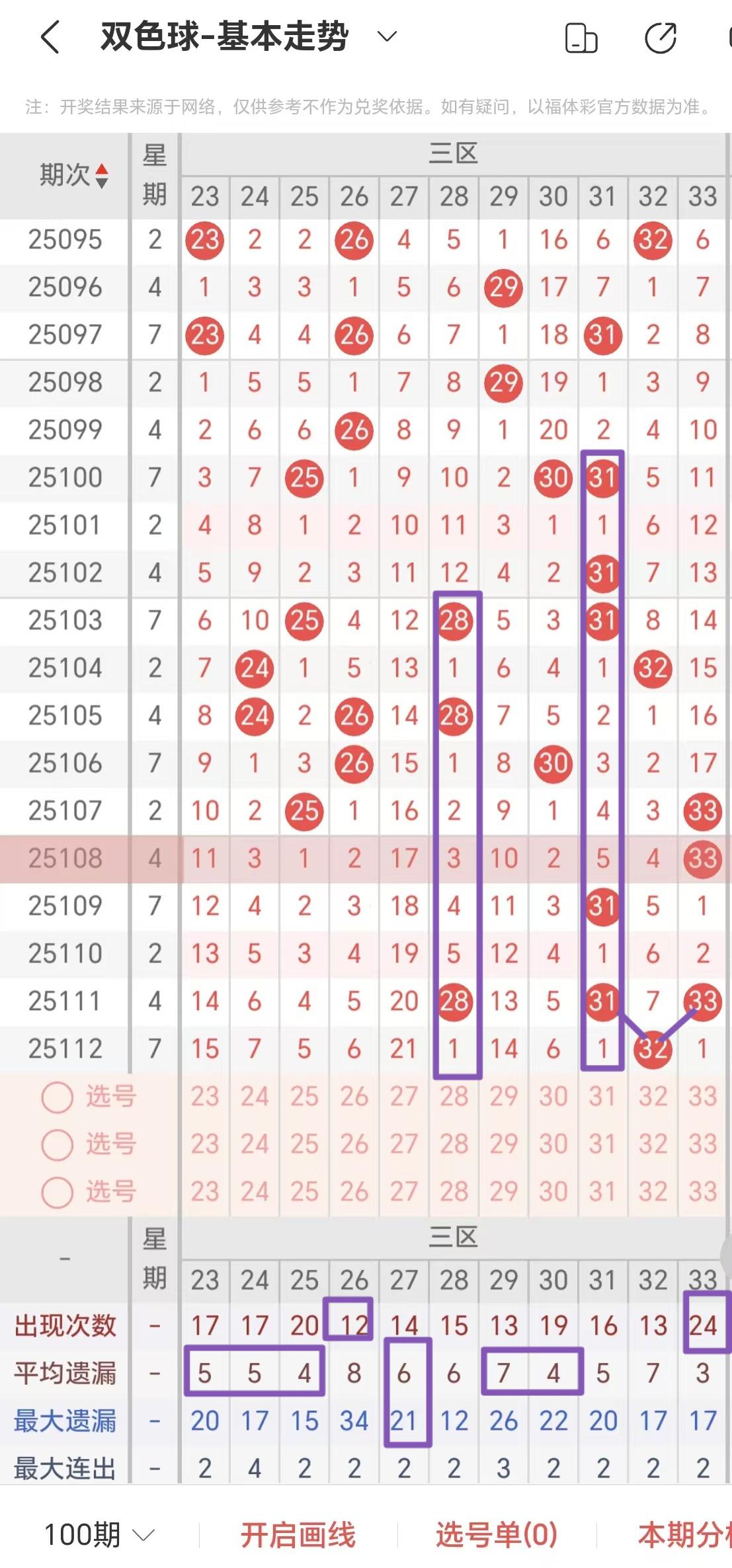Tap 开启画线 to enable line drawing
732x1568 pixels.
point(298,1535)
